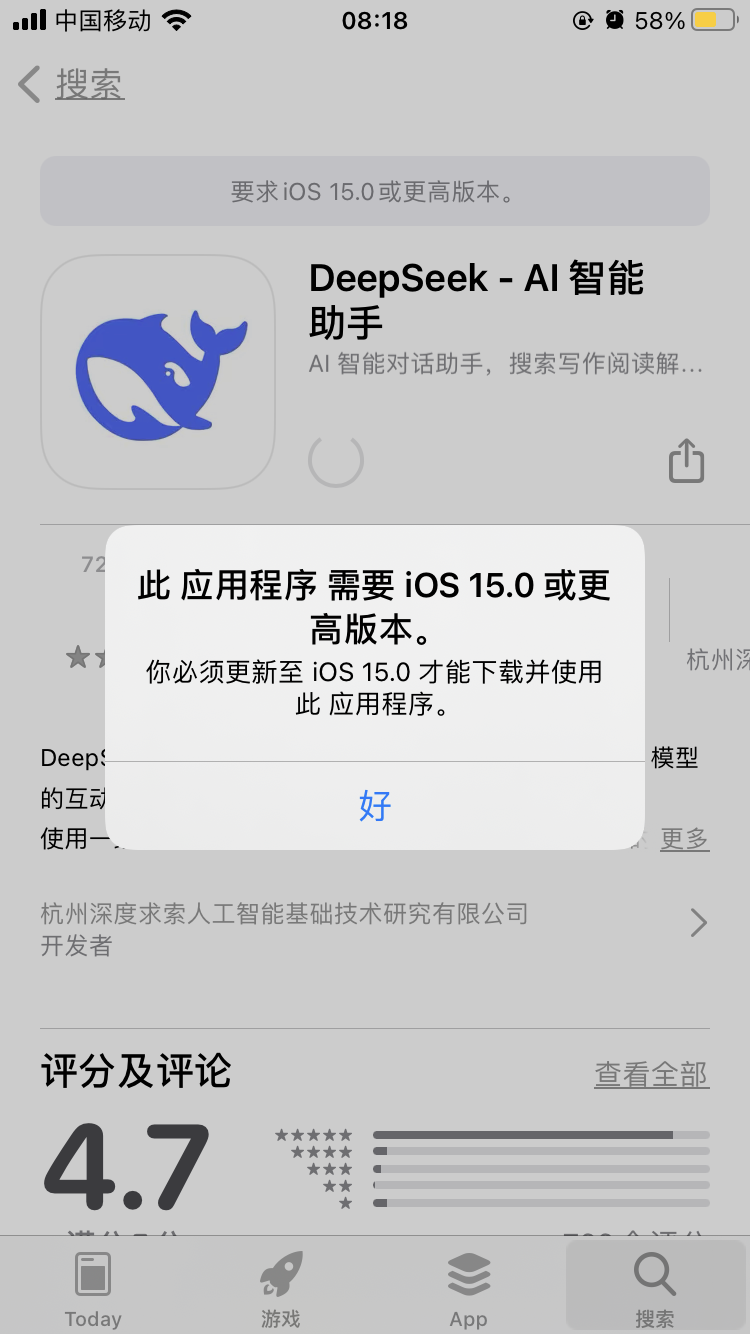Open developer 杭州深度求索人工智能基础技术研究有限公司 page
The width and height of the screenshot is (750, 1334).
(375, 929)
